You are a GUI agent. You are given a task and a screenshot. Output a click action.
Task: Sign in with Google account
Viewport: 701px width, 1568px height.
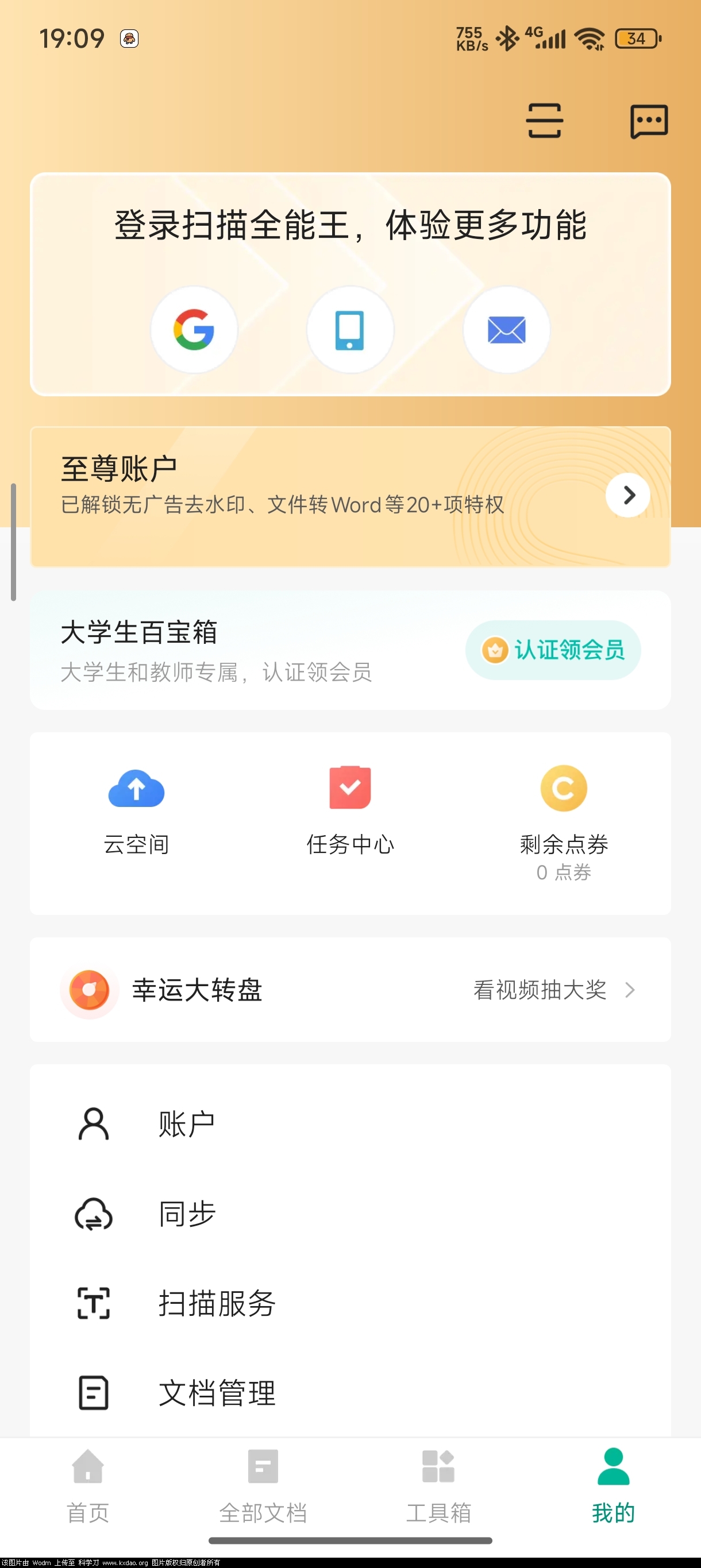point(194,329)
